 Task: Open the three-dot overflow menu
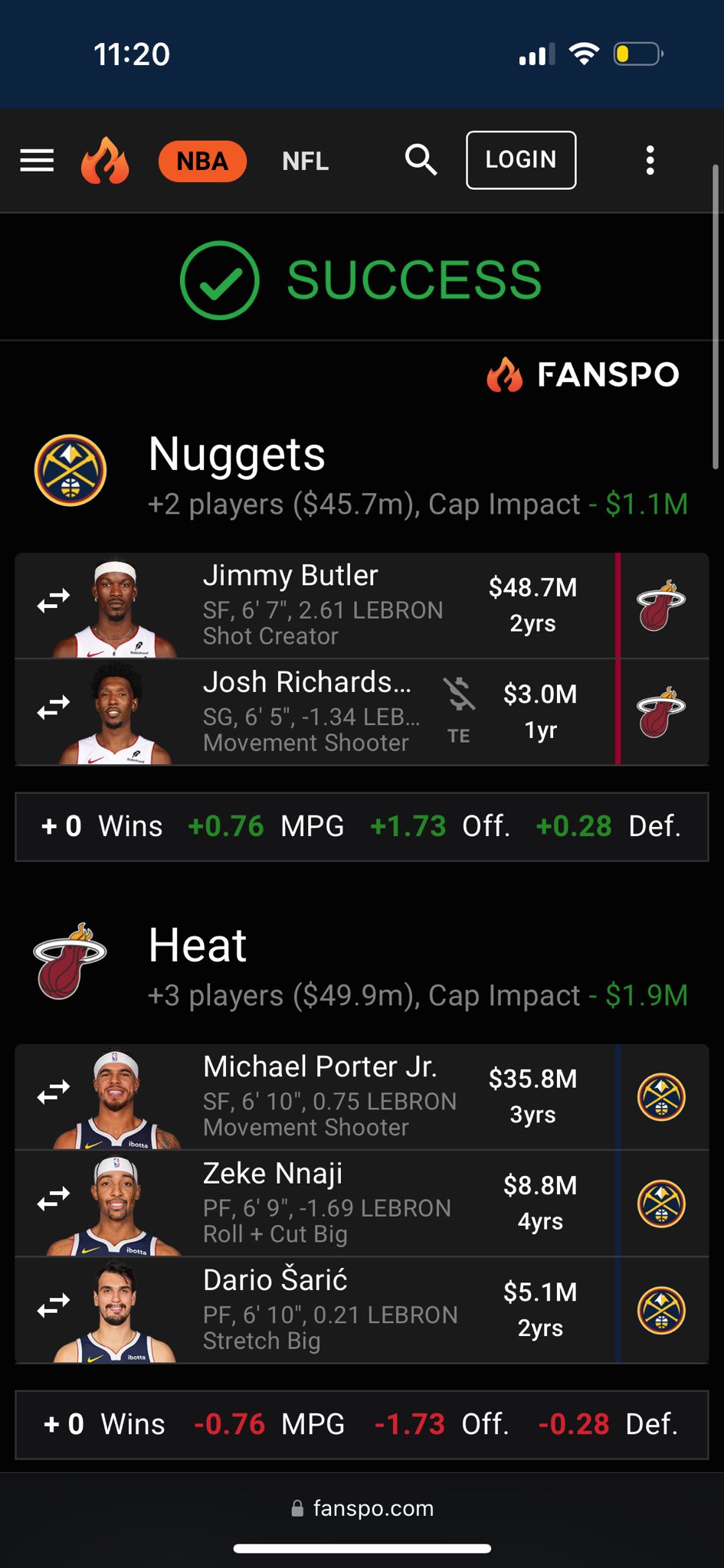click(650, 161)
